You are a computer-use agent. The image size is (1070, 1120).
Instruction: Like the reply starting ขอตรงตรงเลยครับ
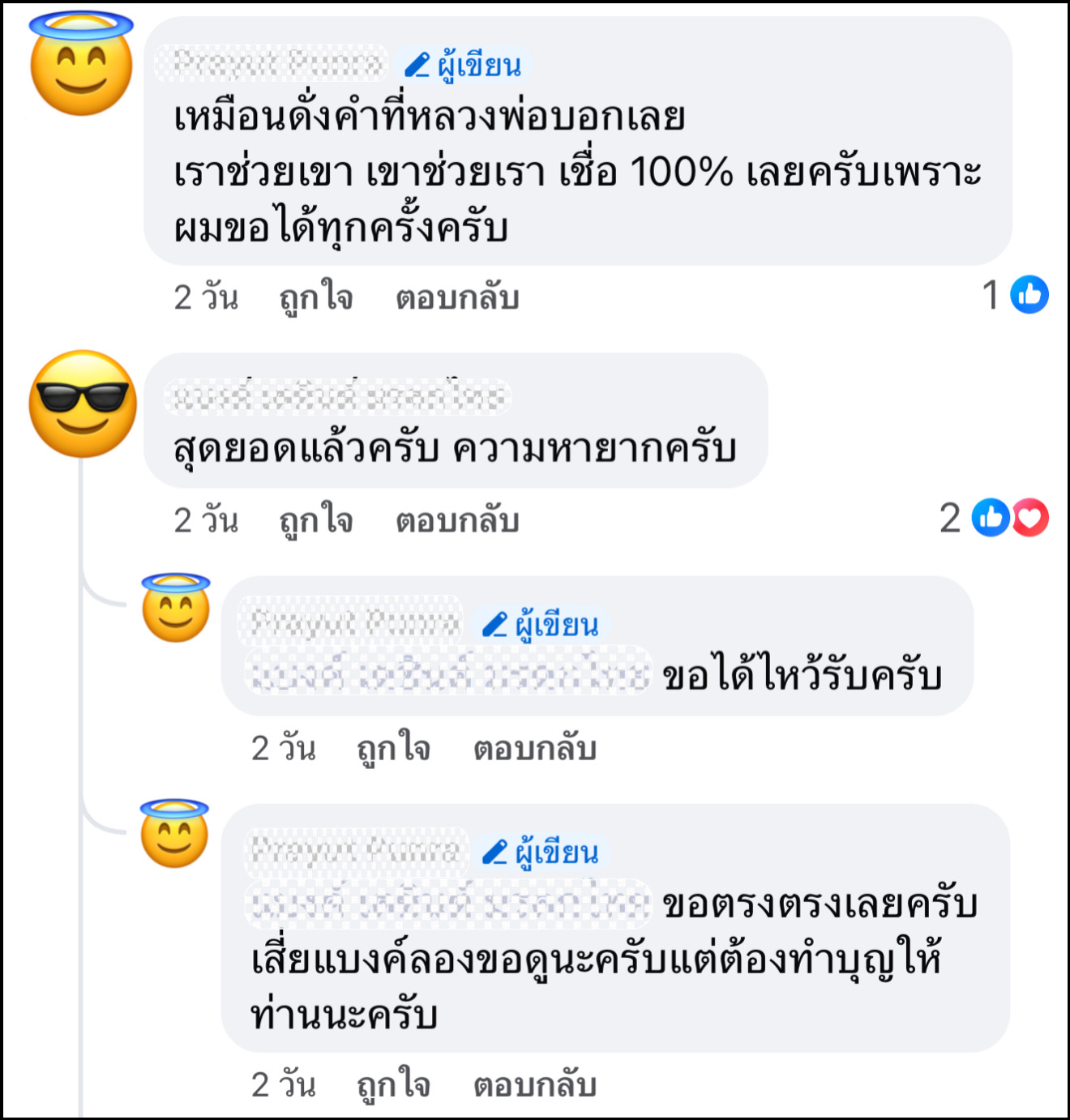coord(393,1084)
